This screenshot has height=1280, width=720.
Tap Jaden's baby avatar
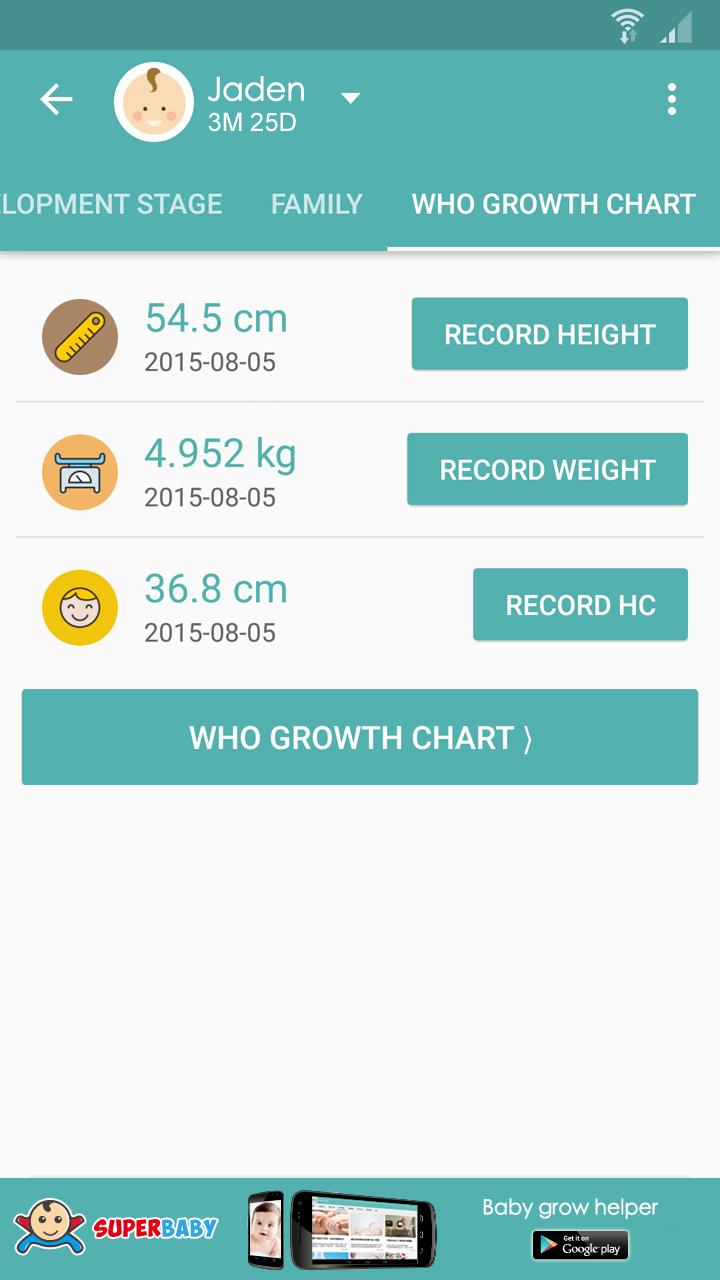[154, 102]
